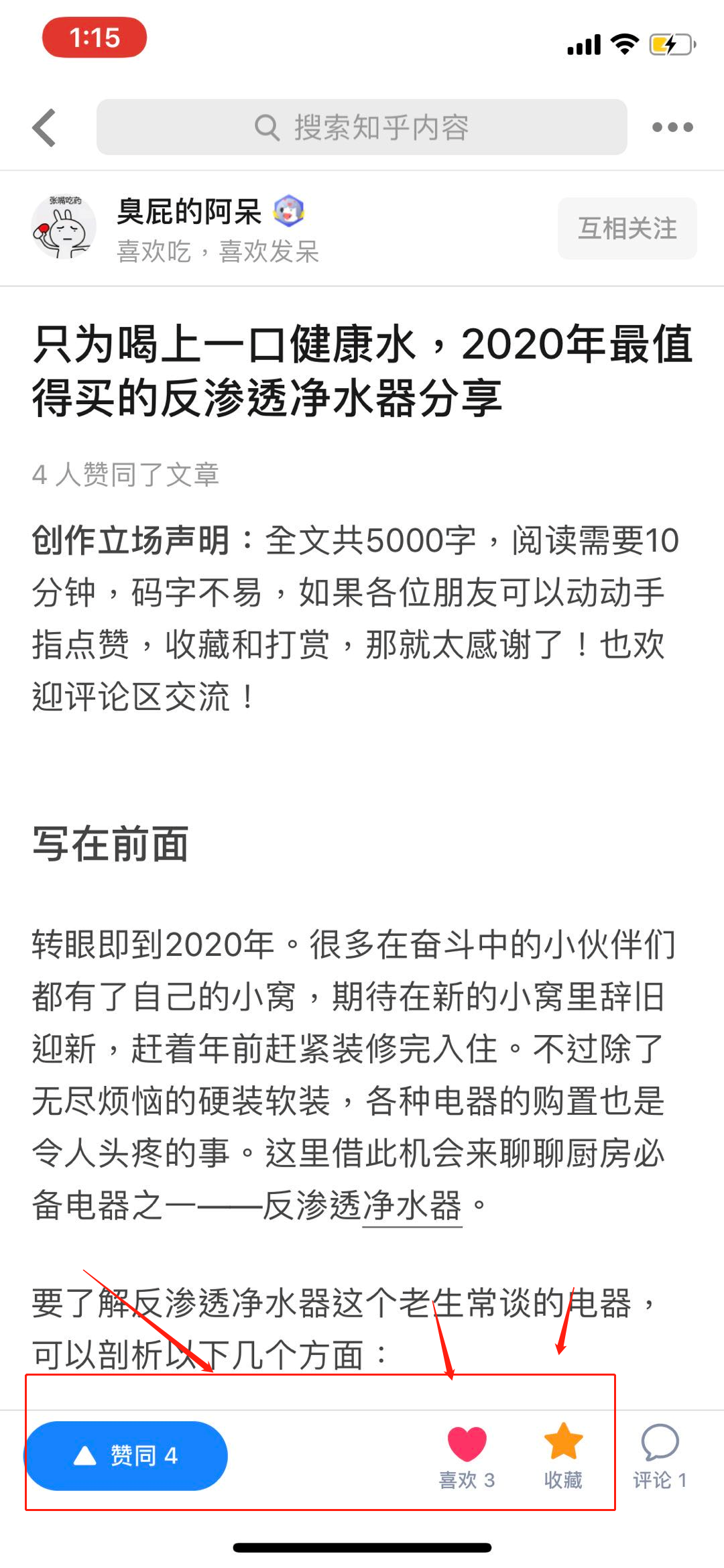Open the three-dot overflow menu

672,127
